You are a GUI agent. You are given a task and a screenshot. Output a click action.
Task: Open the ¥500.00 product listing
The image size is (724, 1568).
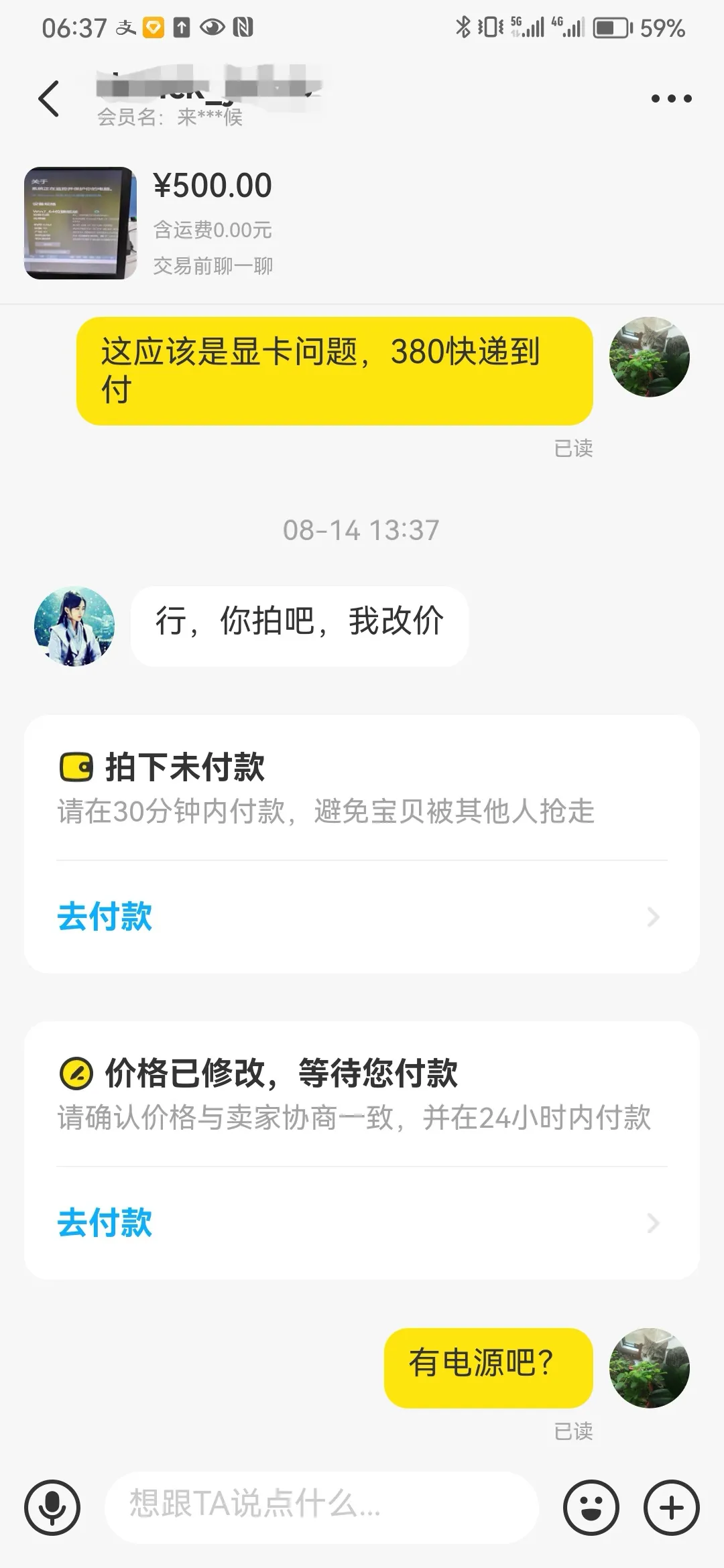[80, 223]
